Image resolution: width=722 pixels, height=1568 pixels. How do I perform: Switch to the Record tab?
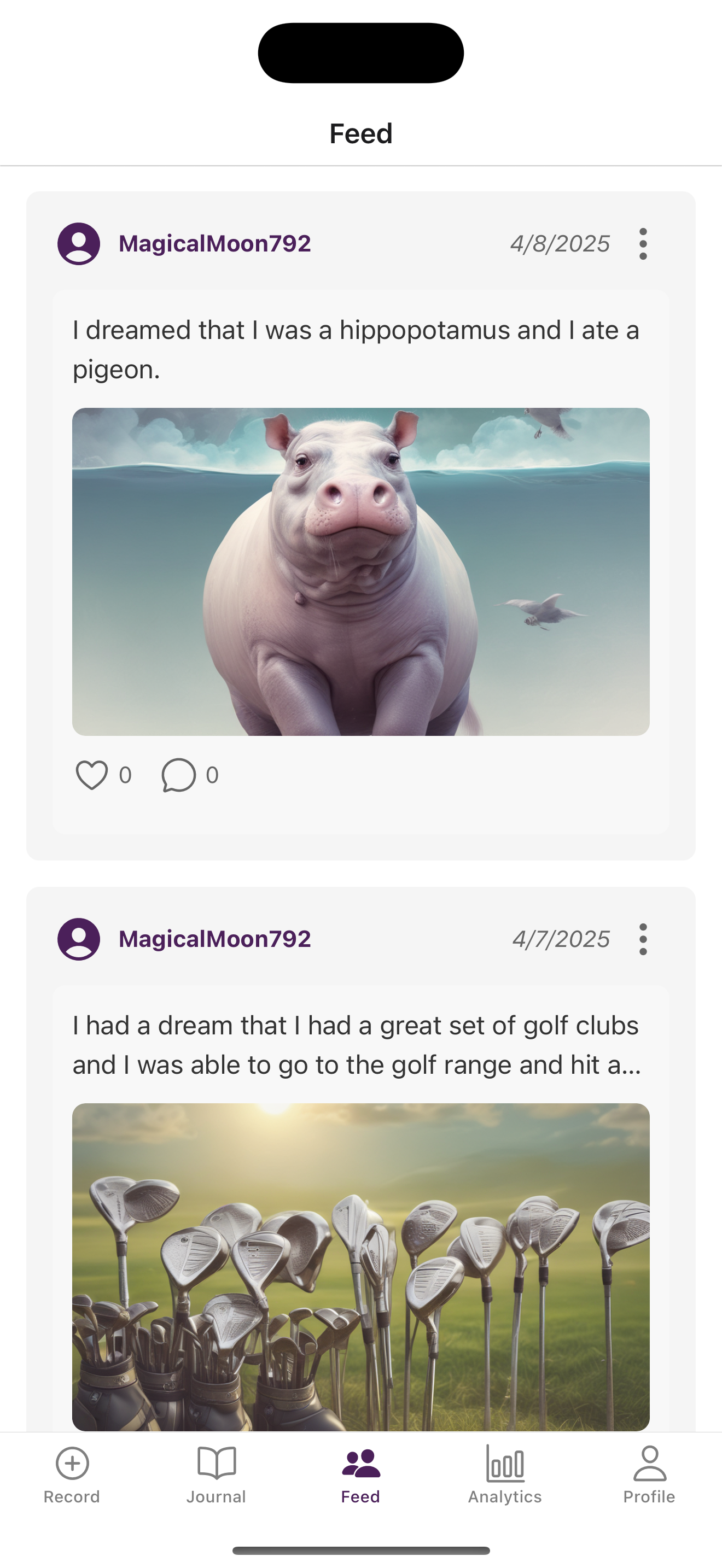72,1476
